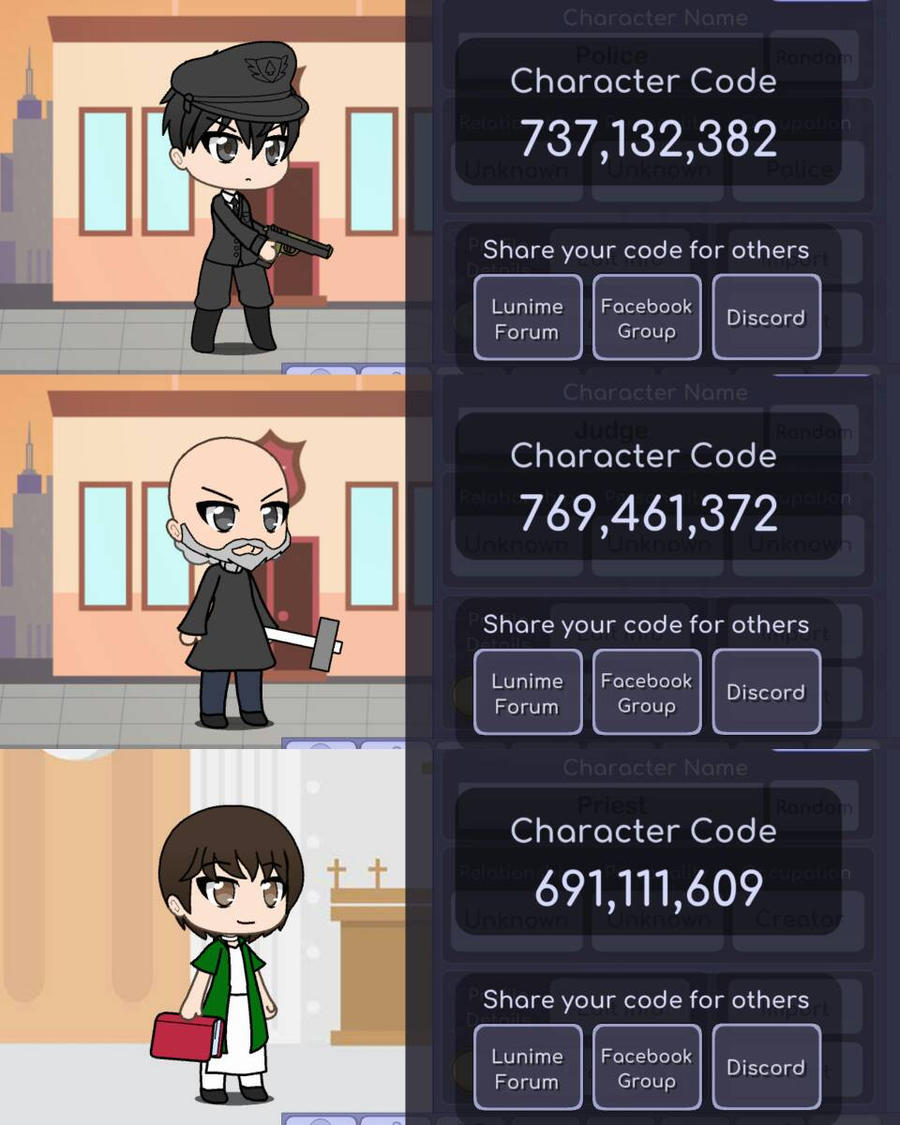Click Random next to the Police name
The height and width of the screenshot is (1125, 900).
(x=814, y=57)
